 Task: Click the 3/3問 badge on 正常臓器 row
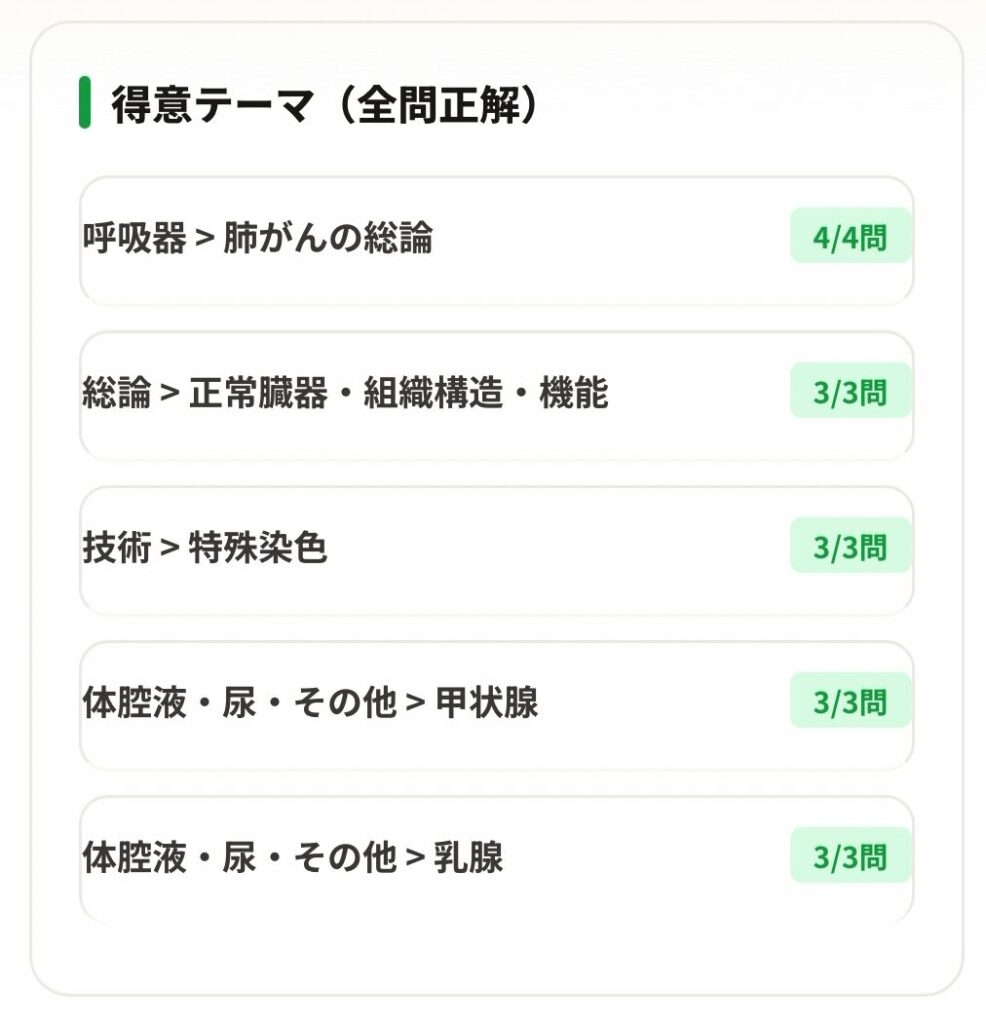pos(850,389)
